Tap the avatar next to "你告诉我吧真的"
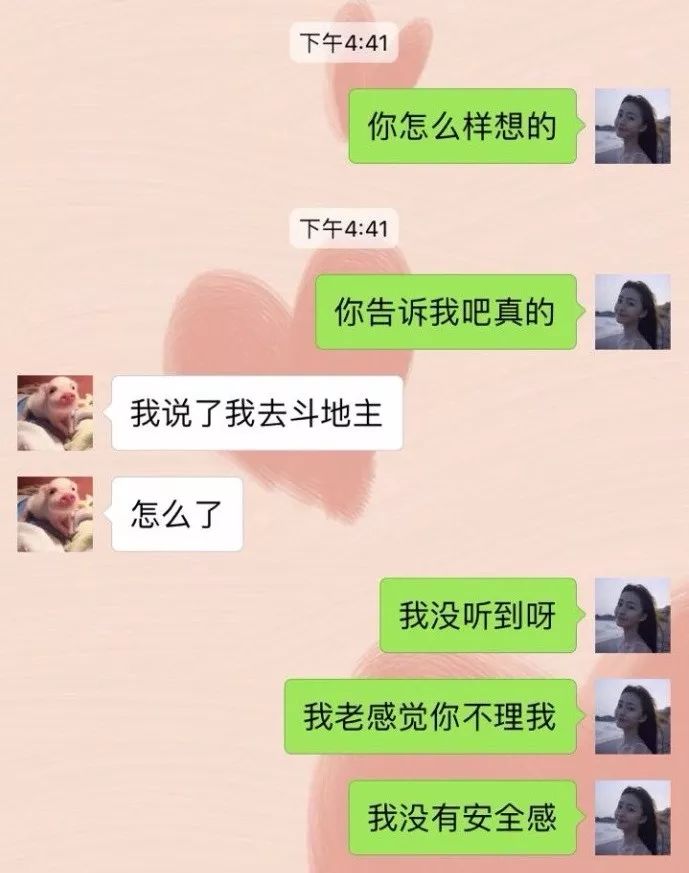 tap(632, 312)
